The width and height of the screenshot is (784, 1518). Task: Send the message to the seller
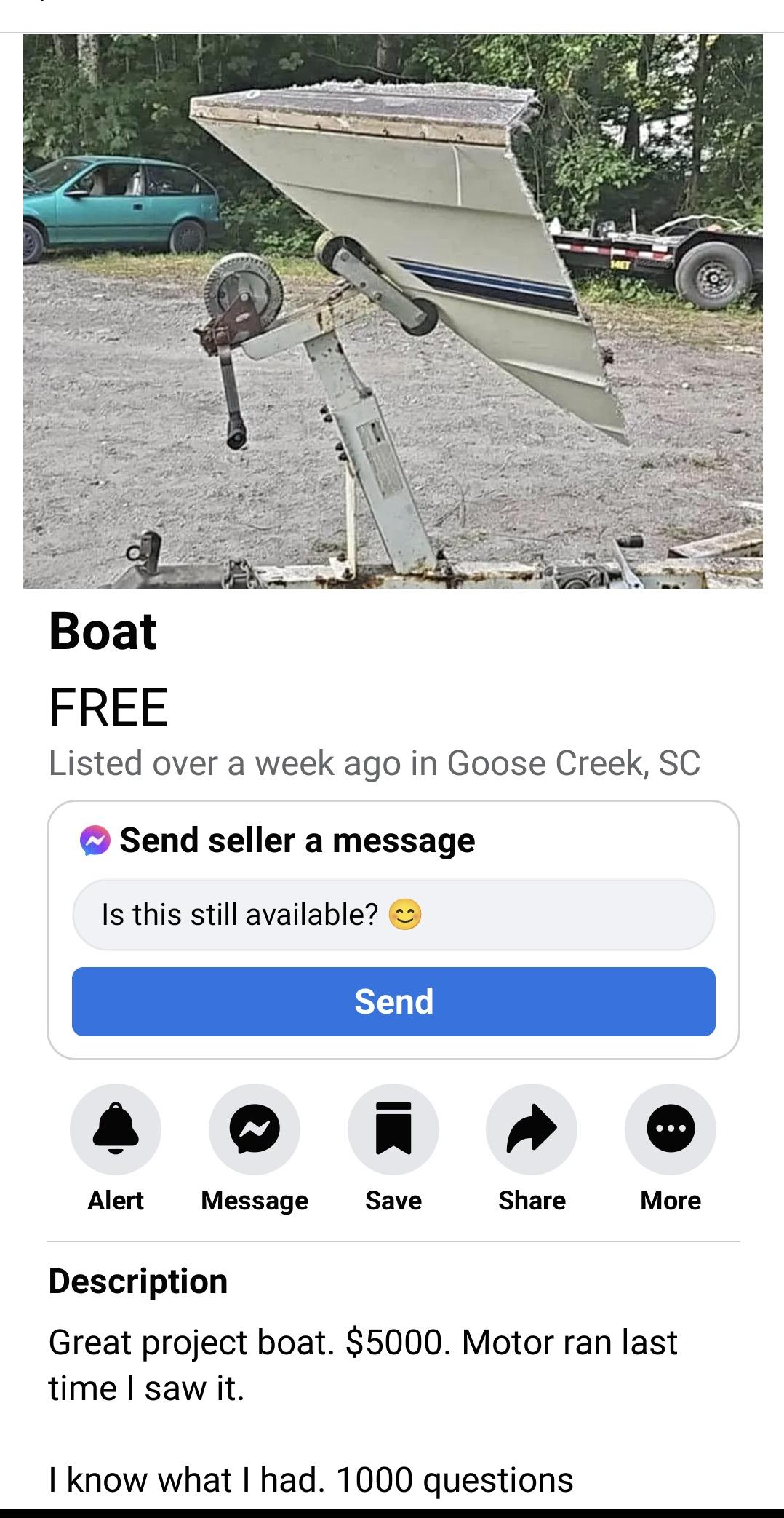393,1001
